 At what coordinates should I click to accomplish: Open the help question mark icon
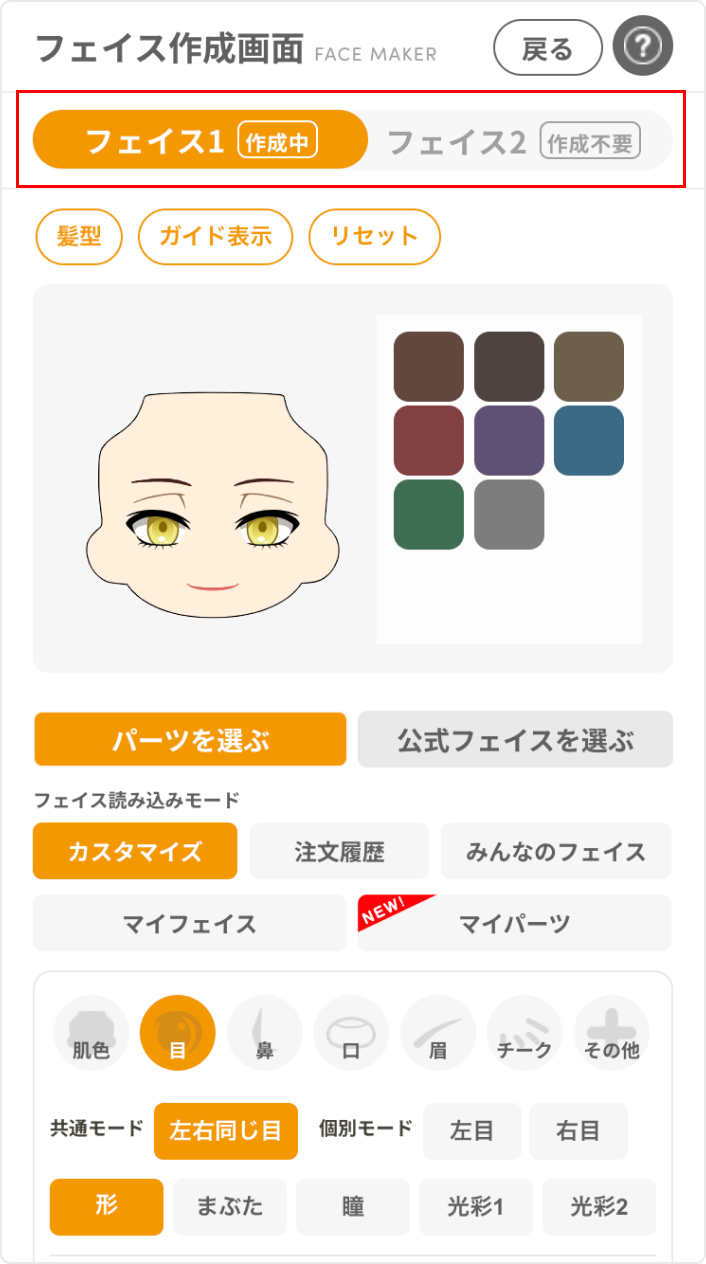642,47
